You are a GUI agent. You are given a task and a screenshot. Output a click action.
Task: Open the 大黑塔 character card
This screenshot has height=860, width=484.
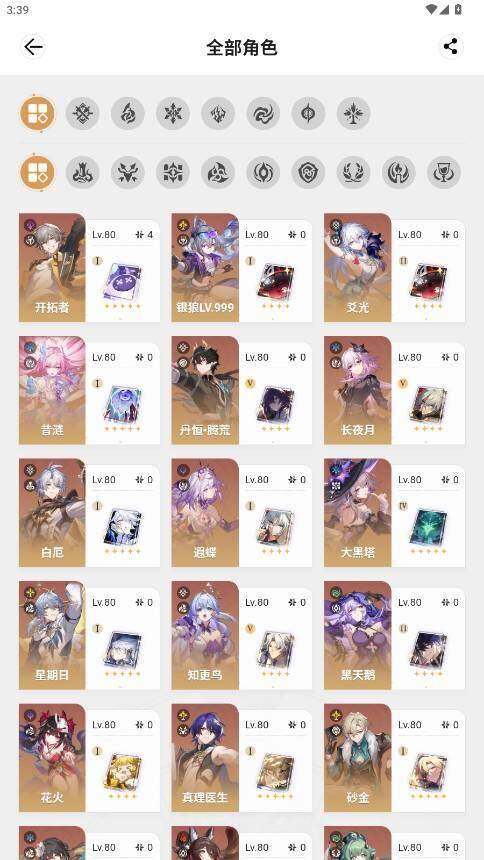395,513
